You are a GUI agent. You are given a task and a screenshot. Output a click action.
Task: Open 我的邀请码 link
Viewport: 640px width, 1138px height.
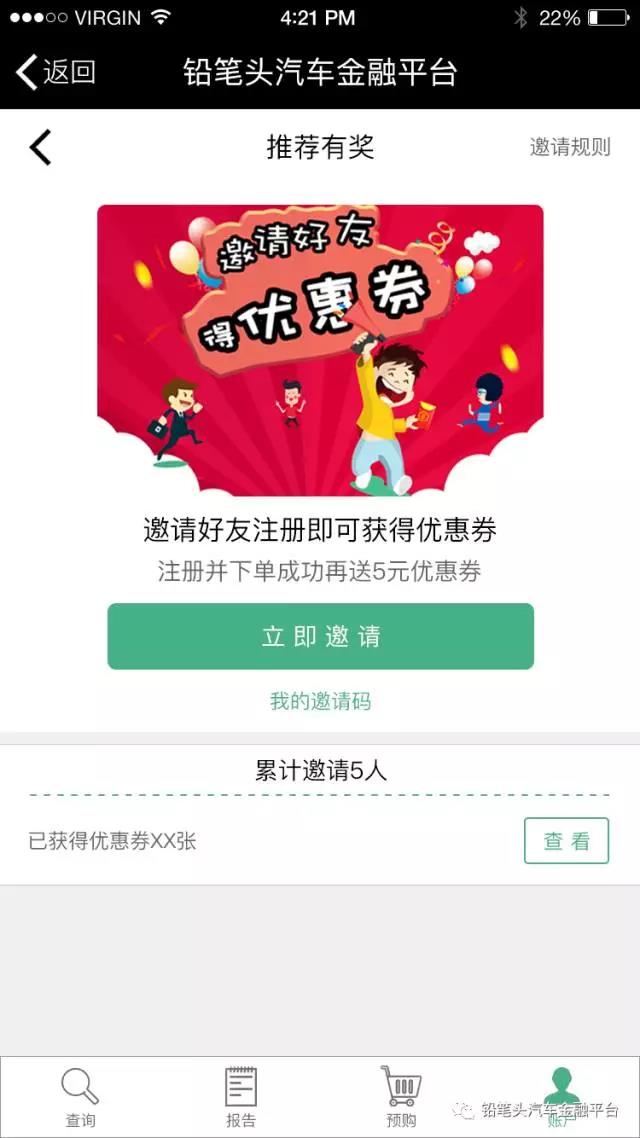point(320,701)
